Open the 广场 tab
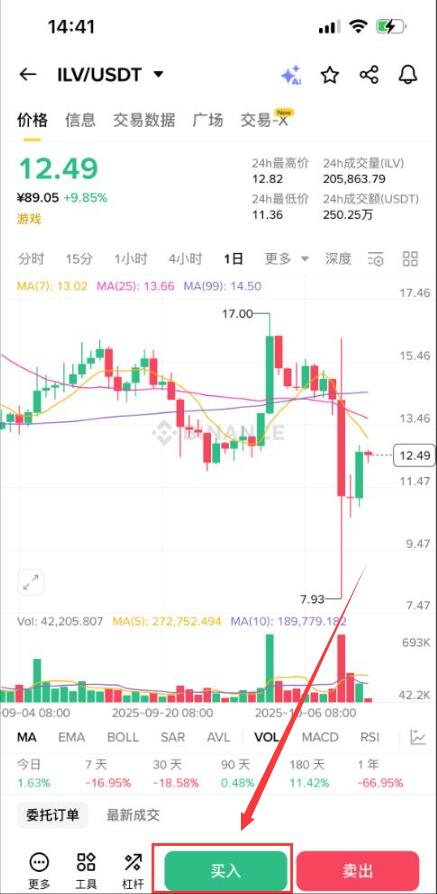437x894 pixels. click(x=208, y=120)
